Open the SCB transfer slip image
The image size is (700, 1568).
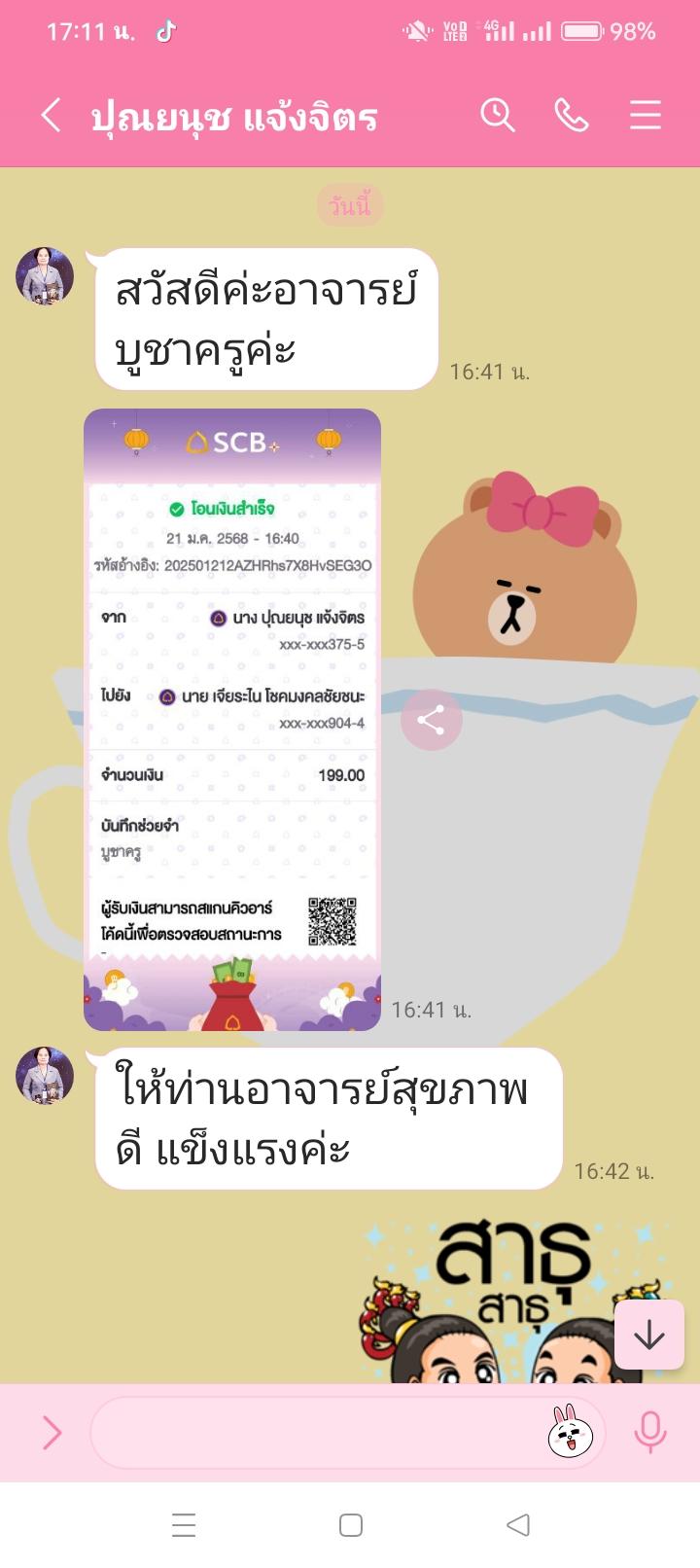coord(232,720)
